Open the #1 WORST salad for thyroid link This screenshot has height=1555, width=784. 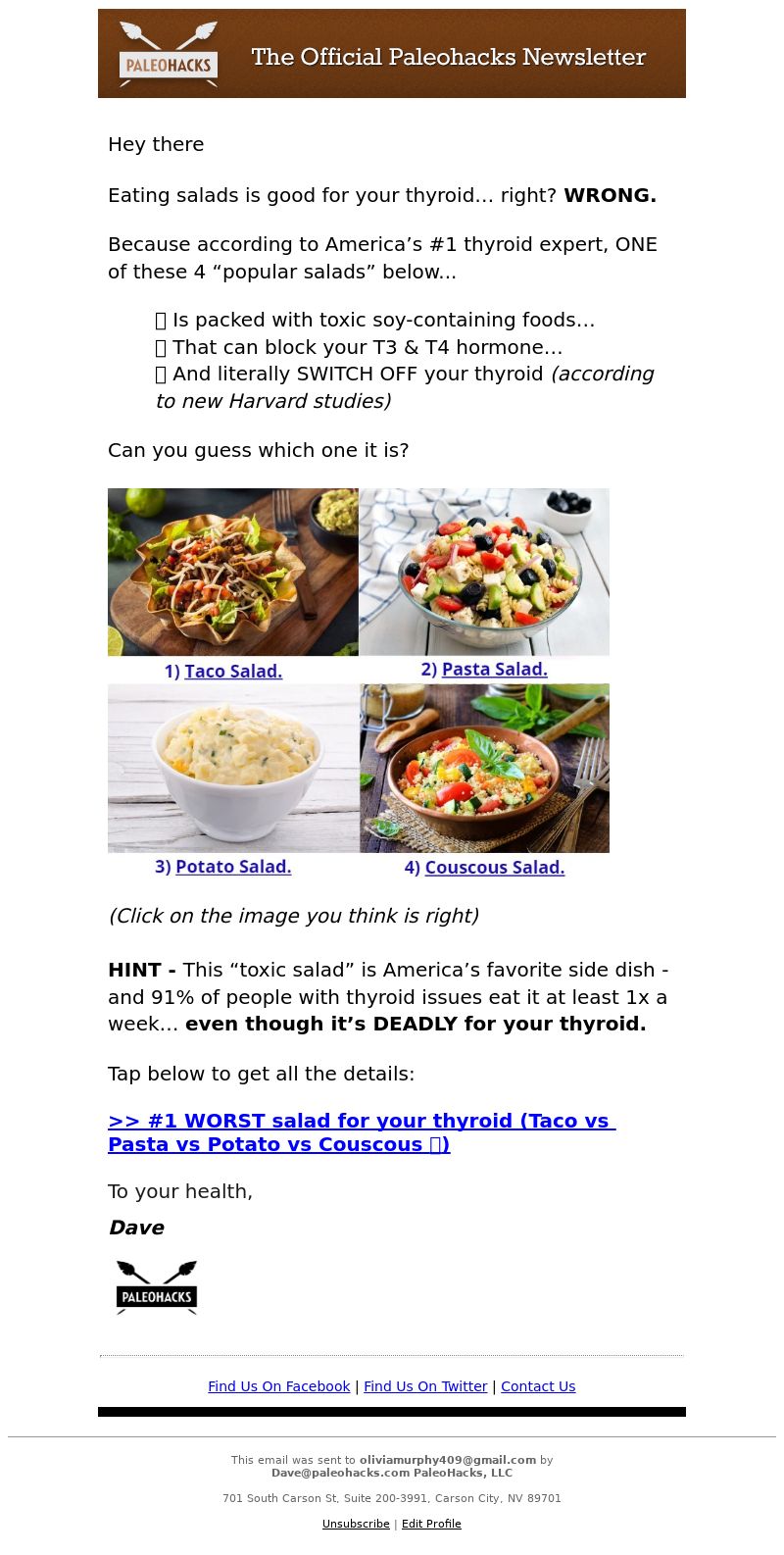pos(362,1132)
